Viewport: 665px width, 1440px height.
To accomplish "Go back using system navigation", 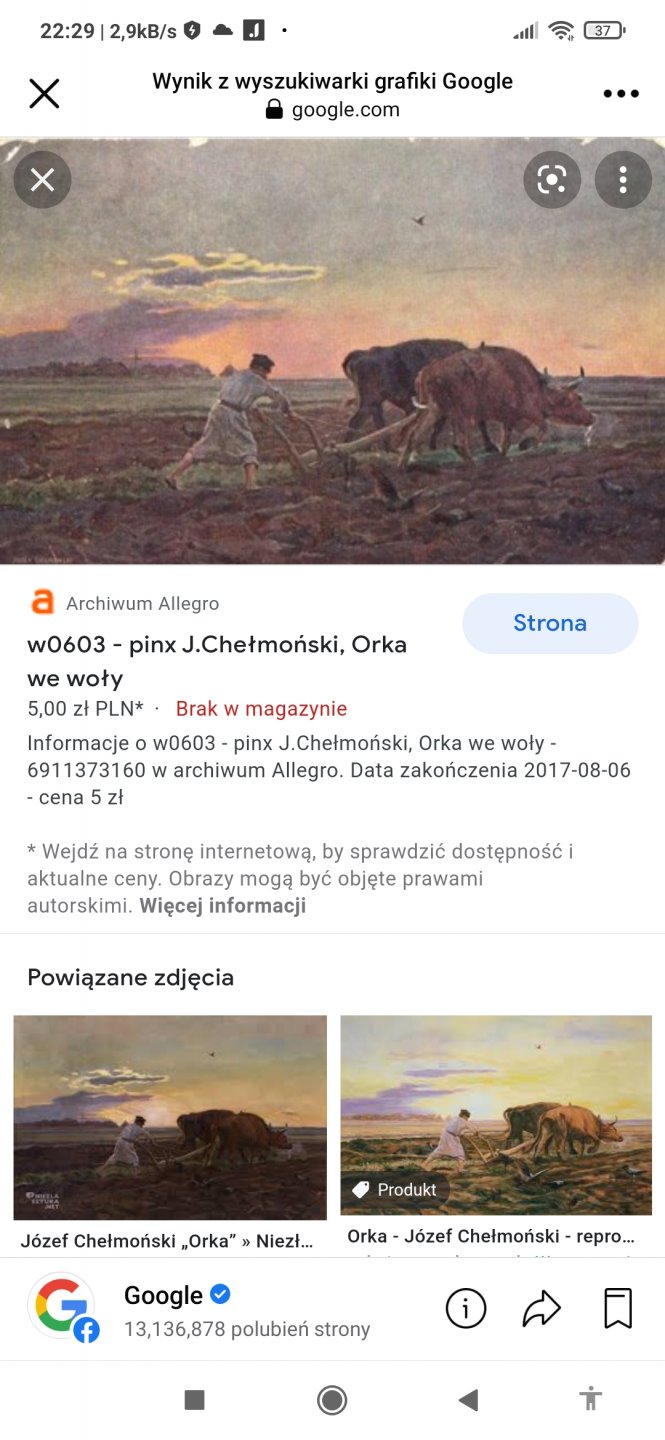I will pos(468,1400).
